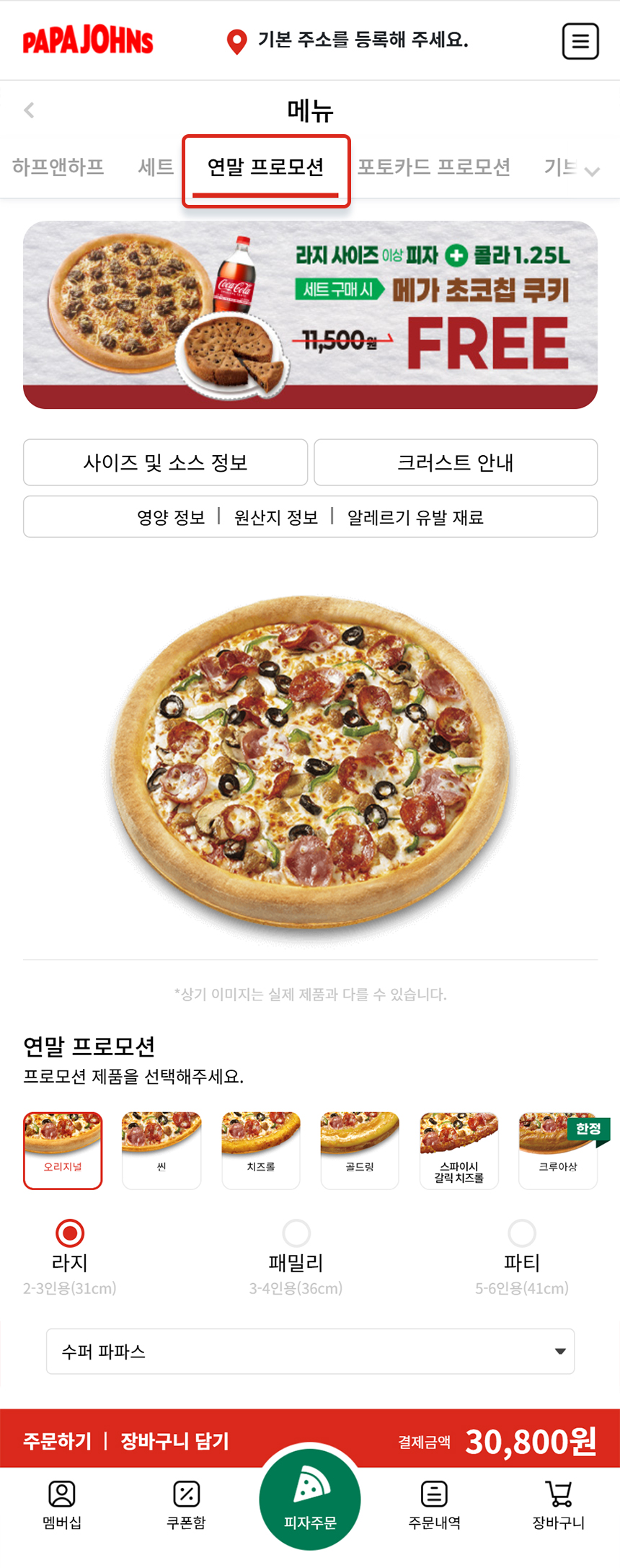Expand the menu category chevron

point(593,172)
